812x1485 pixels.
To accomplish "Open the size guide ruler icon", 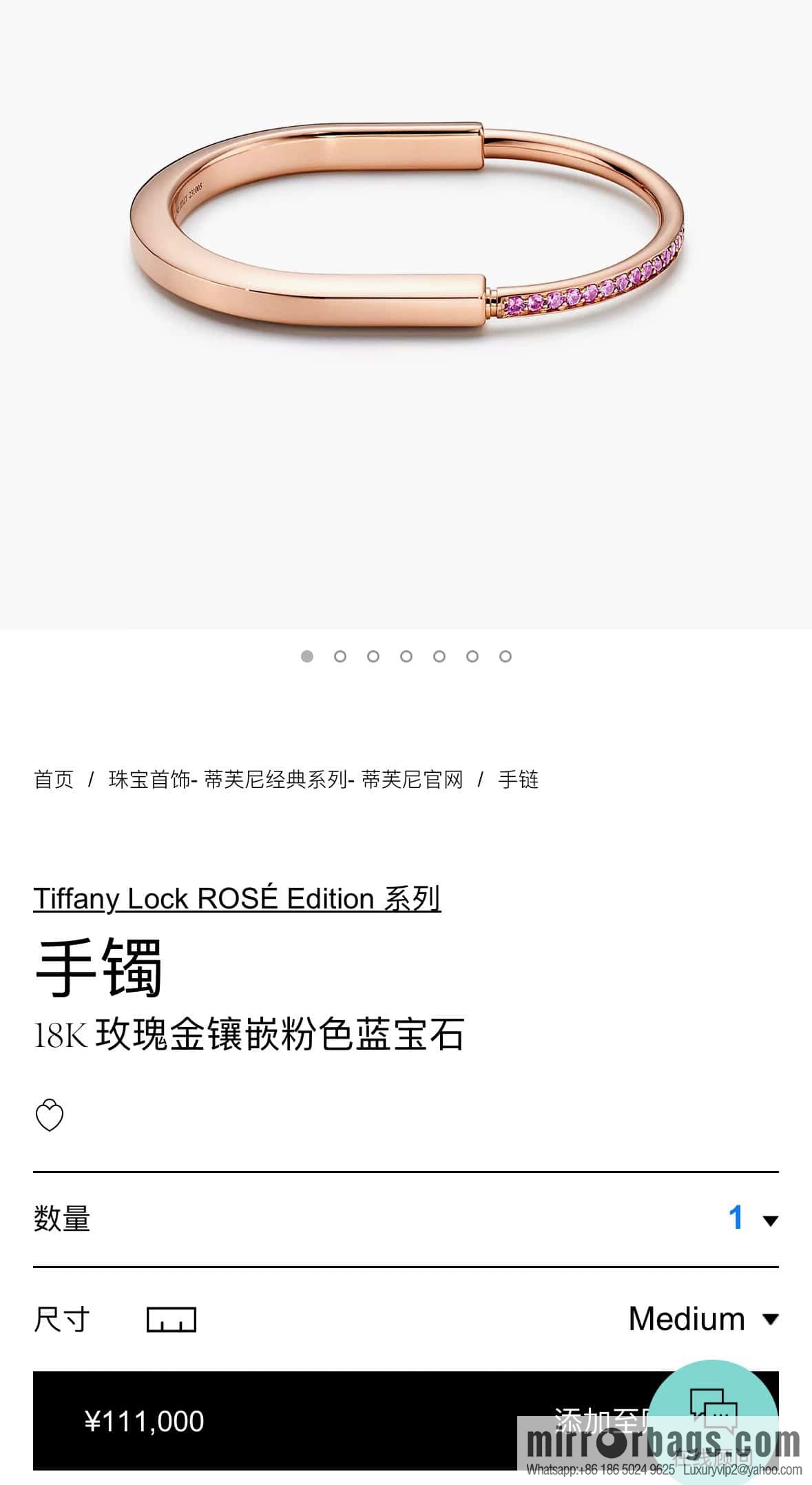I will (171, 1320).
